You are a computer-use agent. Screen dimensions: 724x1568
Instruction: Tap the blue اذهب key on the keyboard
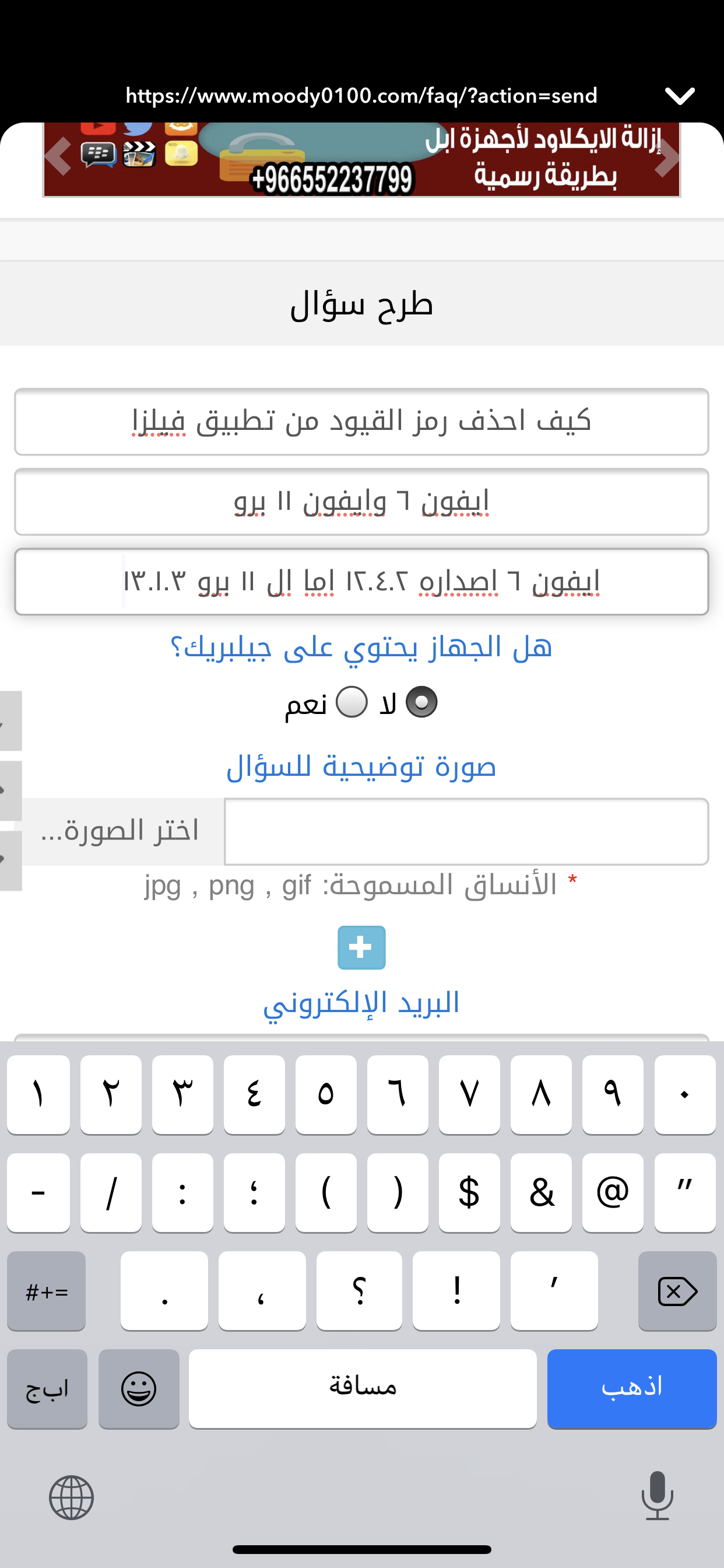[x=631, y=1388]
